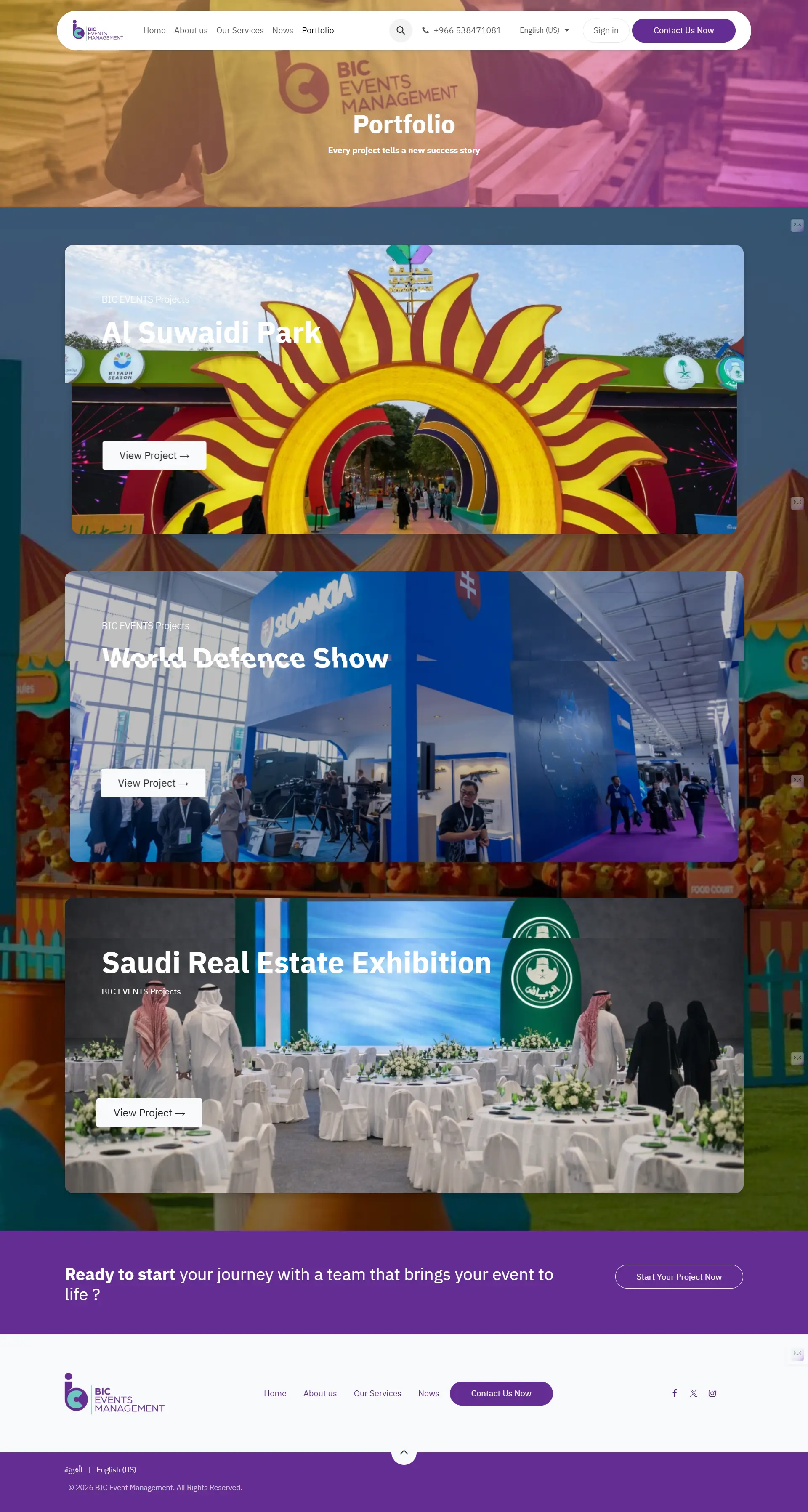View the Al Suwaidi Park project

click(154, 455)
